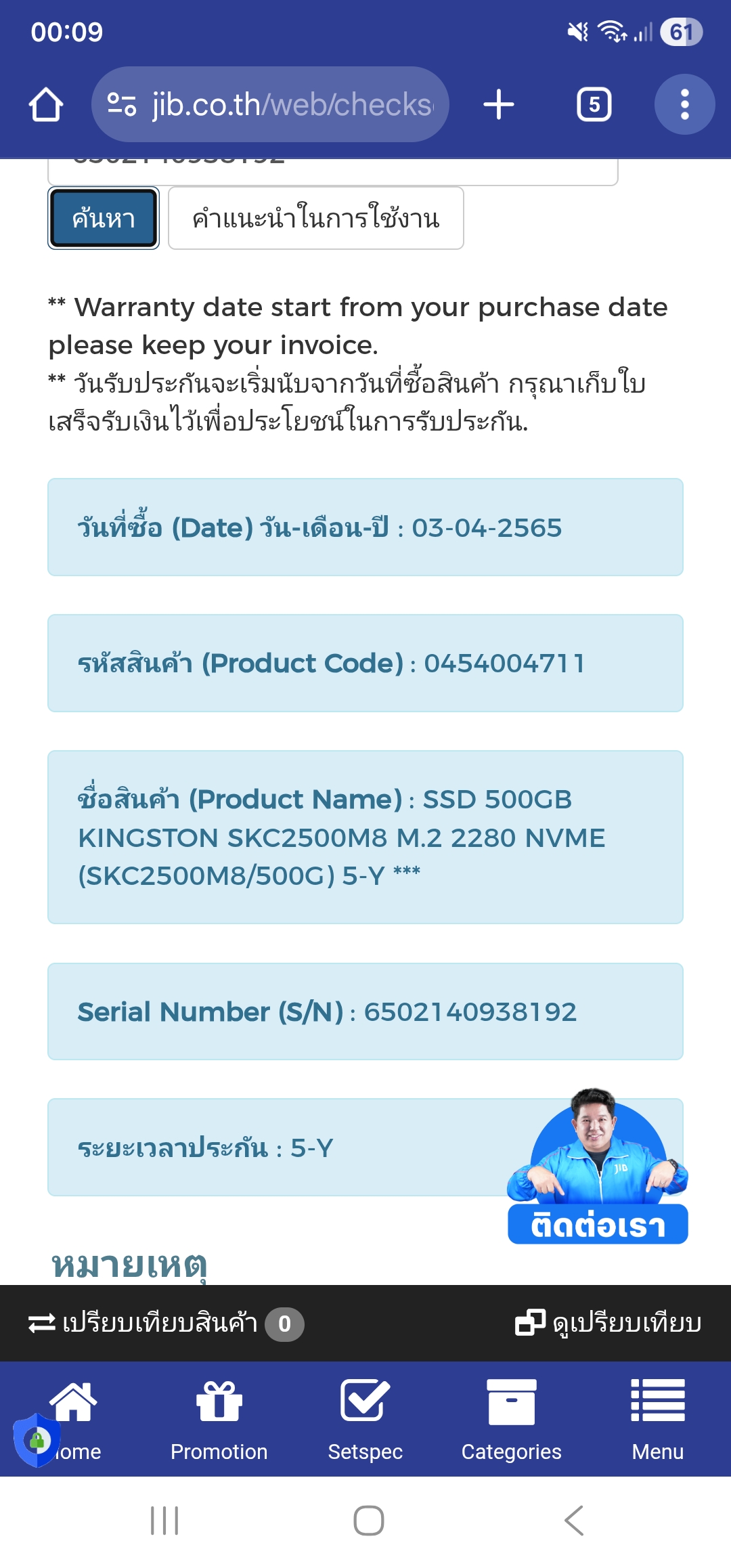Show the open tabs switcher

tap(594, 105)
